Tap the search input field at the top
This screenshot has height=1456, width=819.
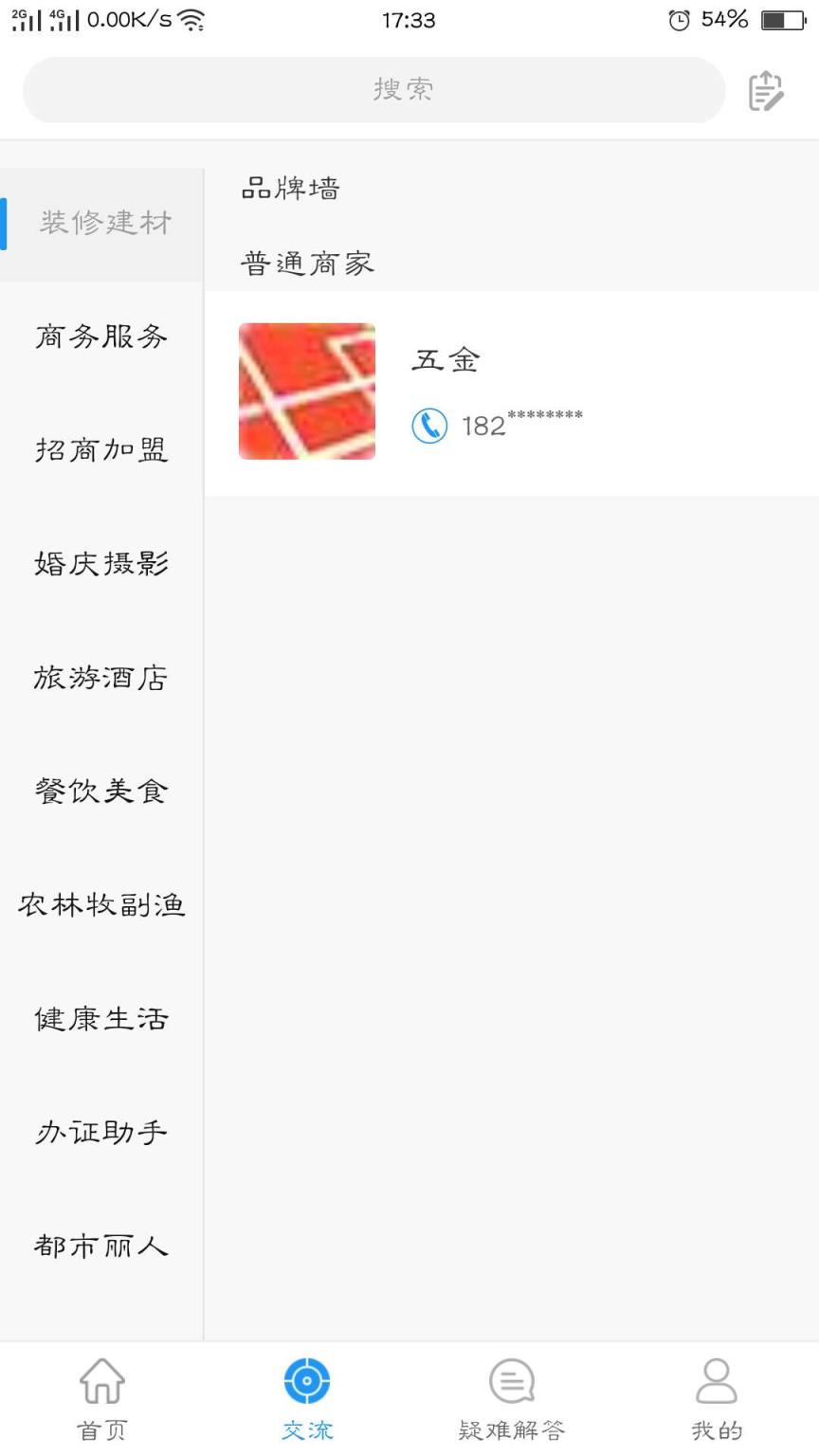pyautogui.click(x=373, y=89)
